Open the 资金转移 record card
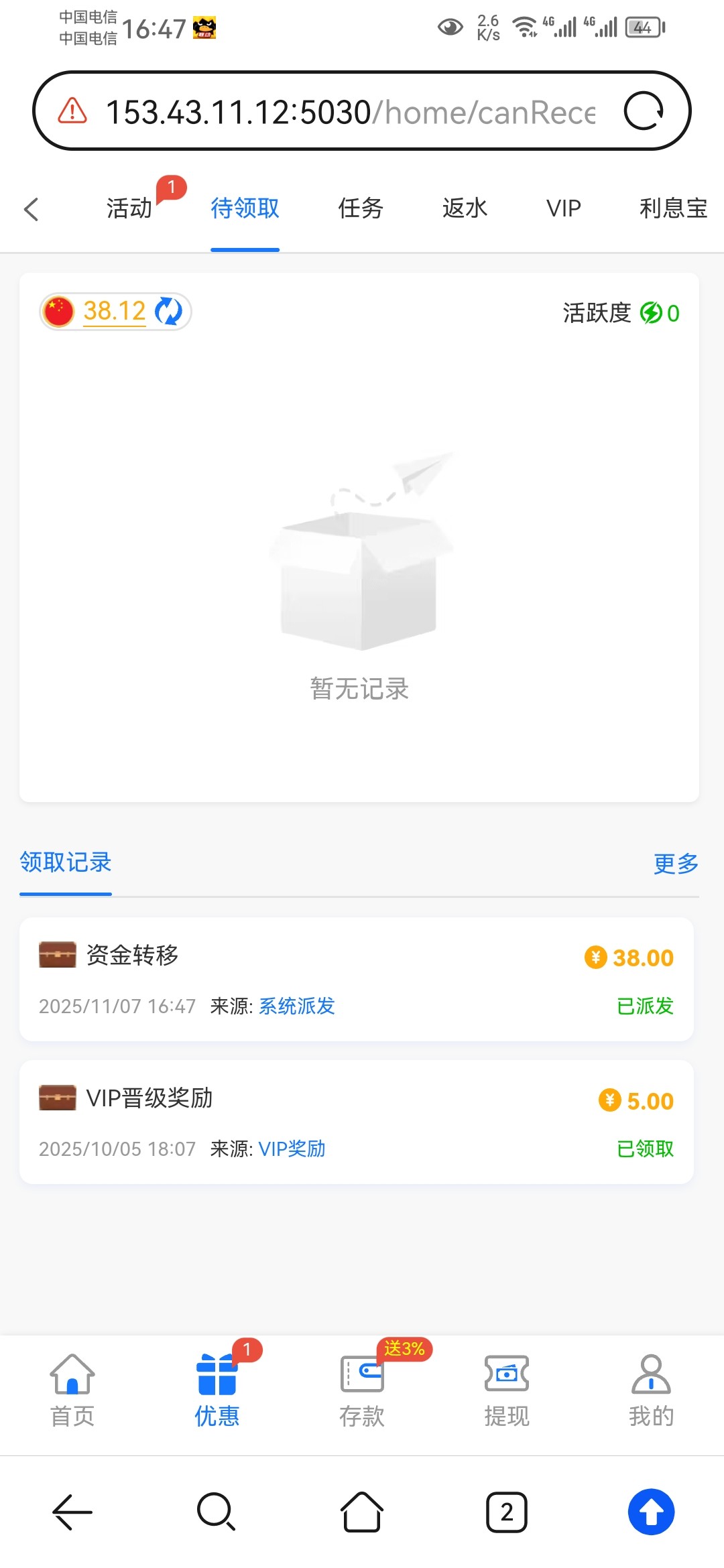 pyautogui.click(x=356, y=979)
